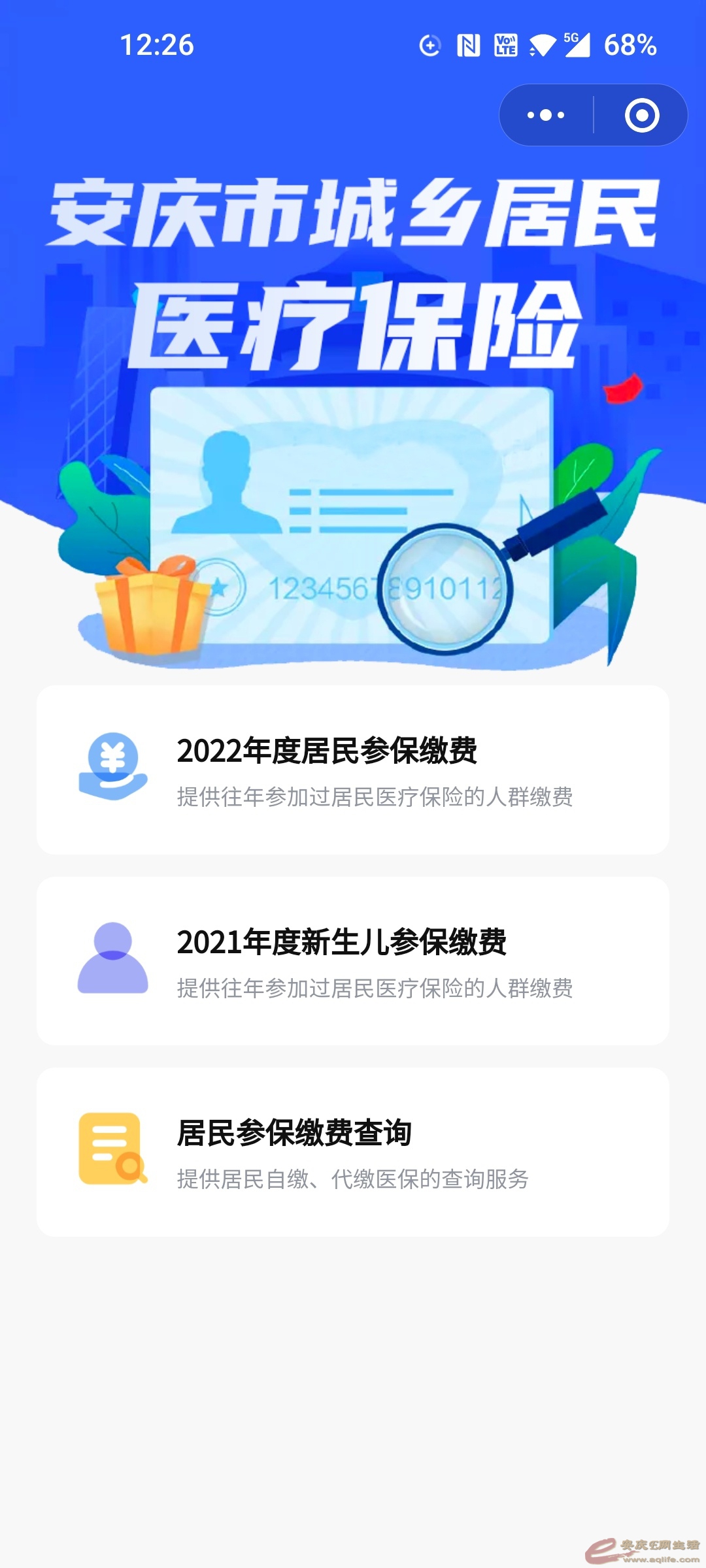Close the mini program via circle button
The height and width of the screenshot is (1568, 706).
coord(641,116)
